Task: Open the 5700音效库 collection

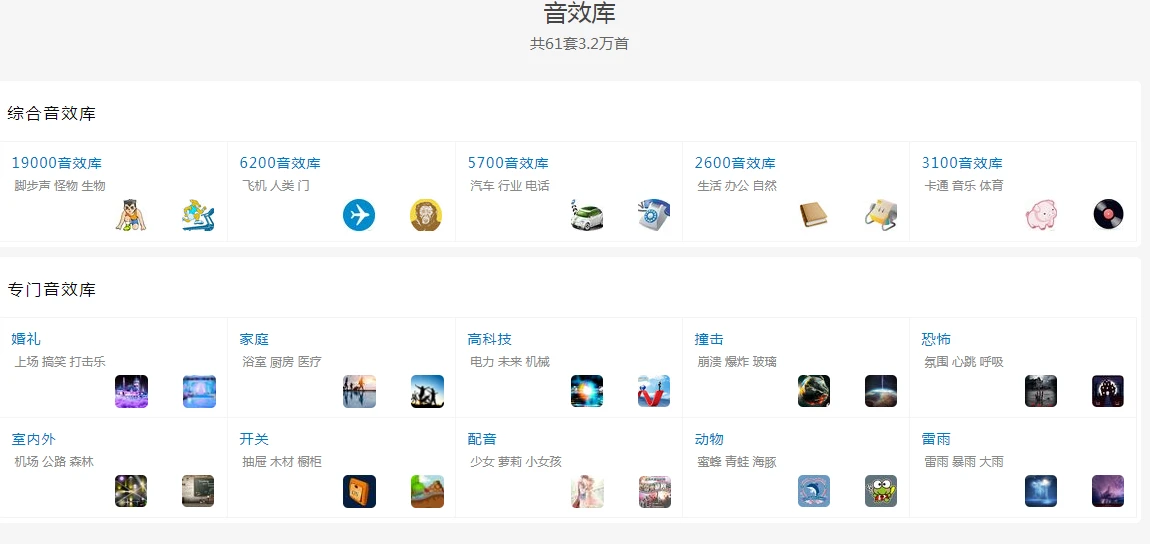Action: tap(508, 163)
